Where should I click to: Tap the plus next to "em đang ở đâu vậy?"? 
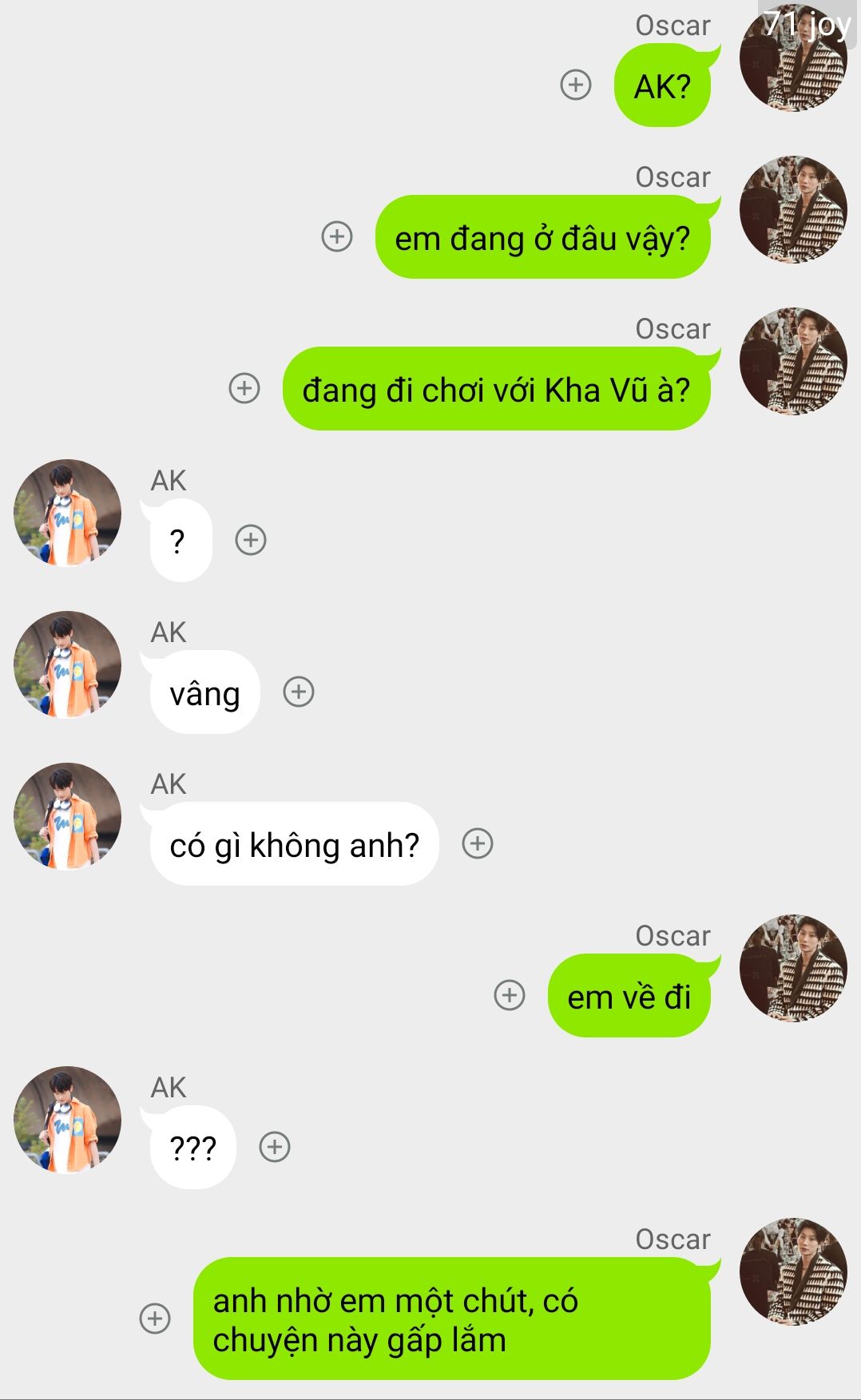point(337,236)
